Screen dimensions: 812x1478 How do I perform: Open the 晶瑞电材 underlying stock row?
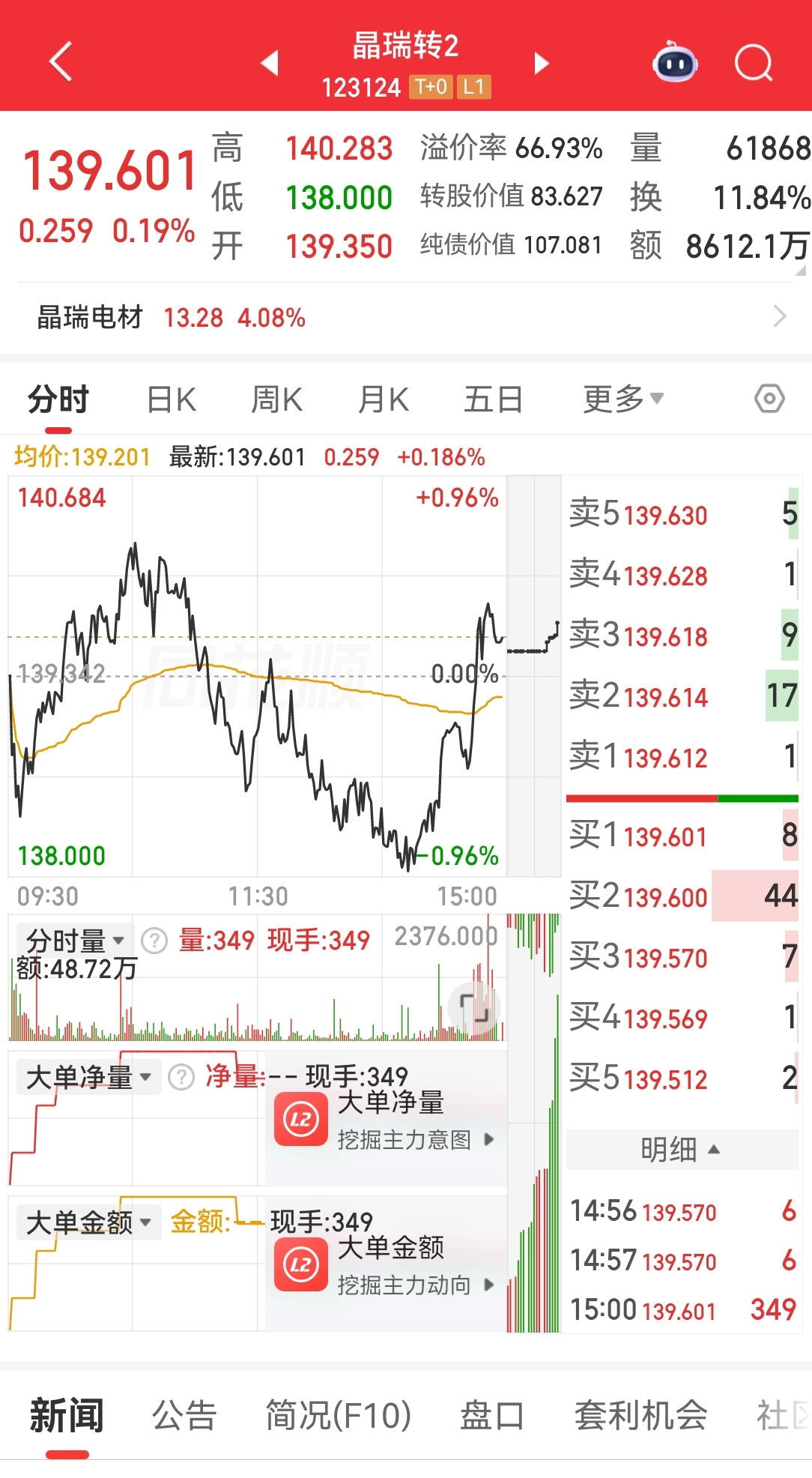pyautogui.click(x=406, y=318)
